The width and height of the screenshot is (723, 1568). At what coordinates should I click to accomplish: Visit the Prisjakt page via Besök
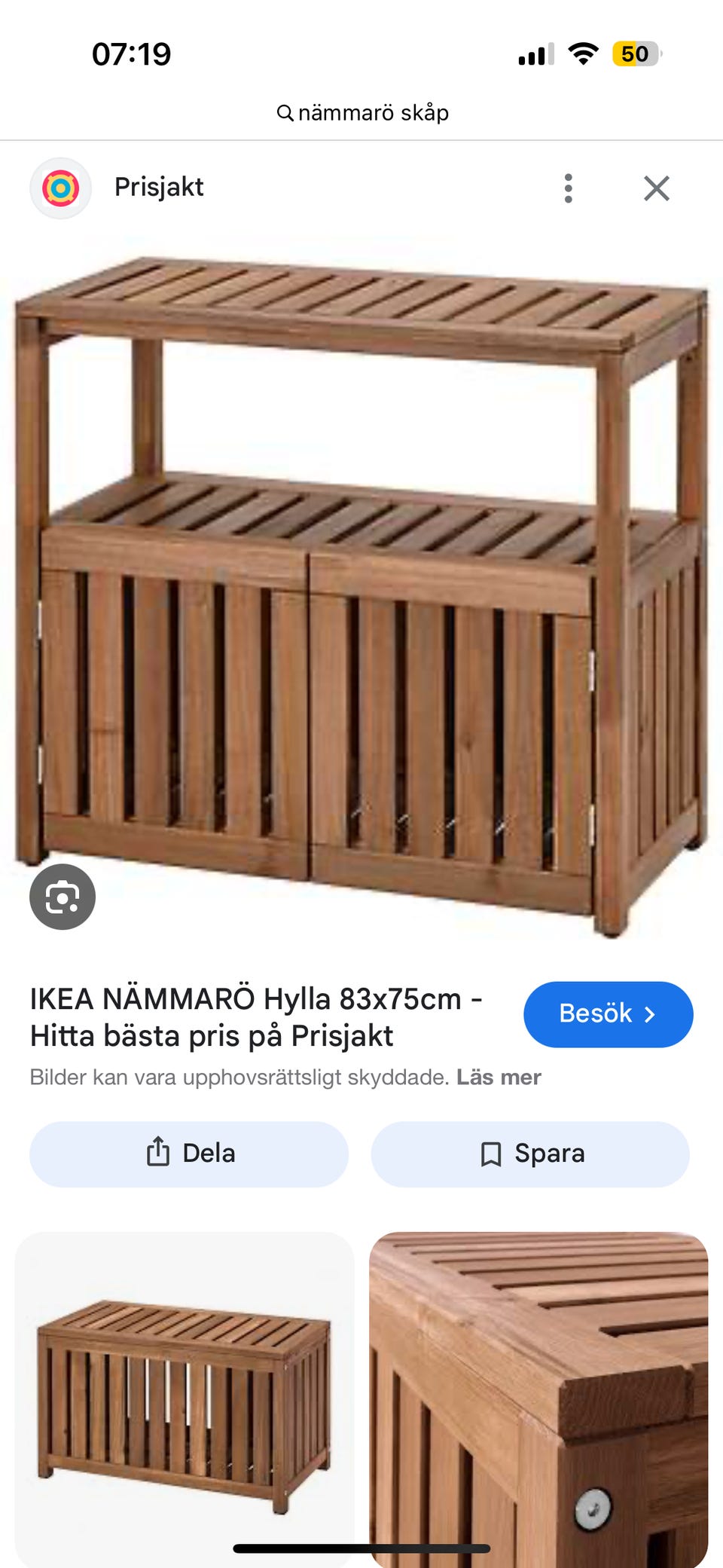click(608, 1014)
